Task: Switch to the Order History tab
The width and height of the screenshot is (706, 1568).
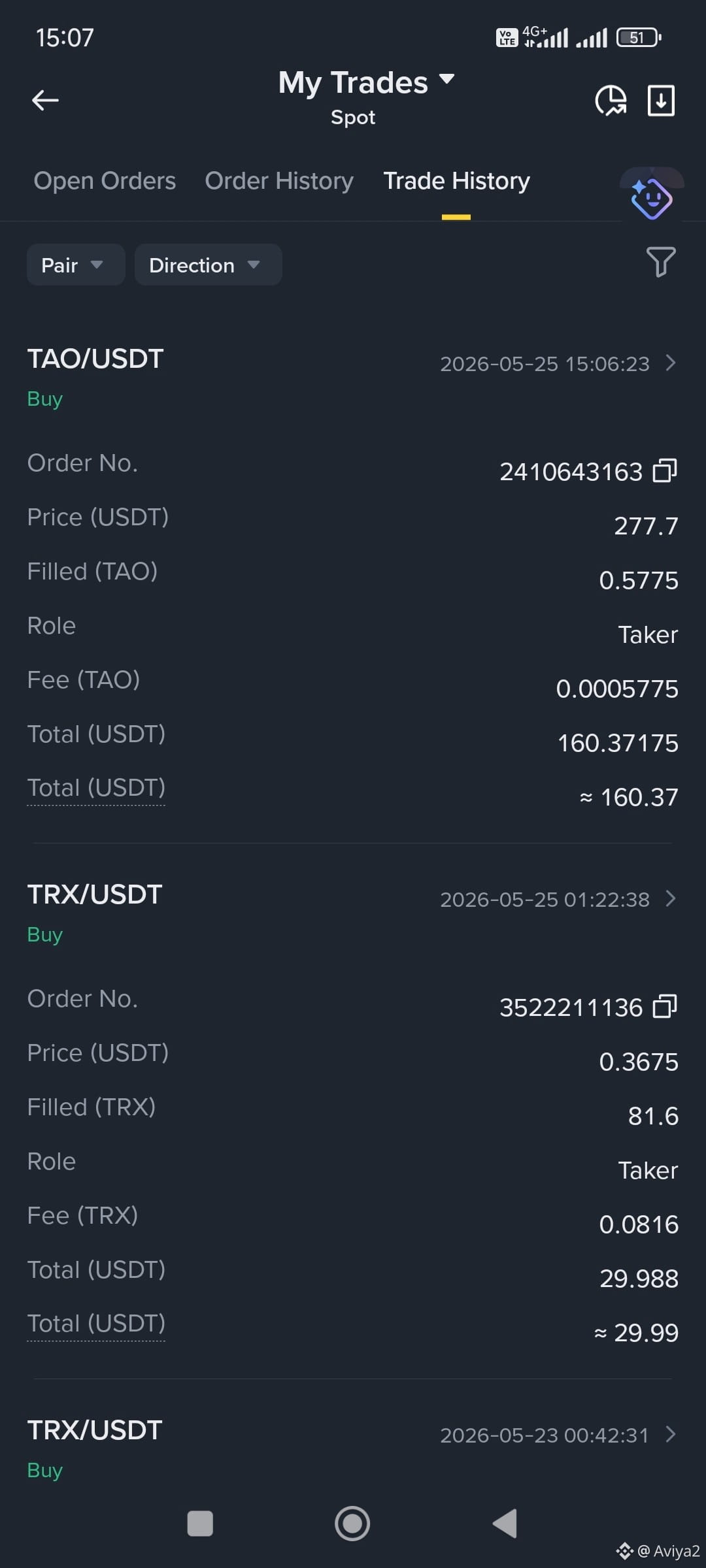Action: pos(279,181)
